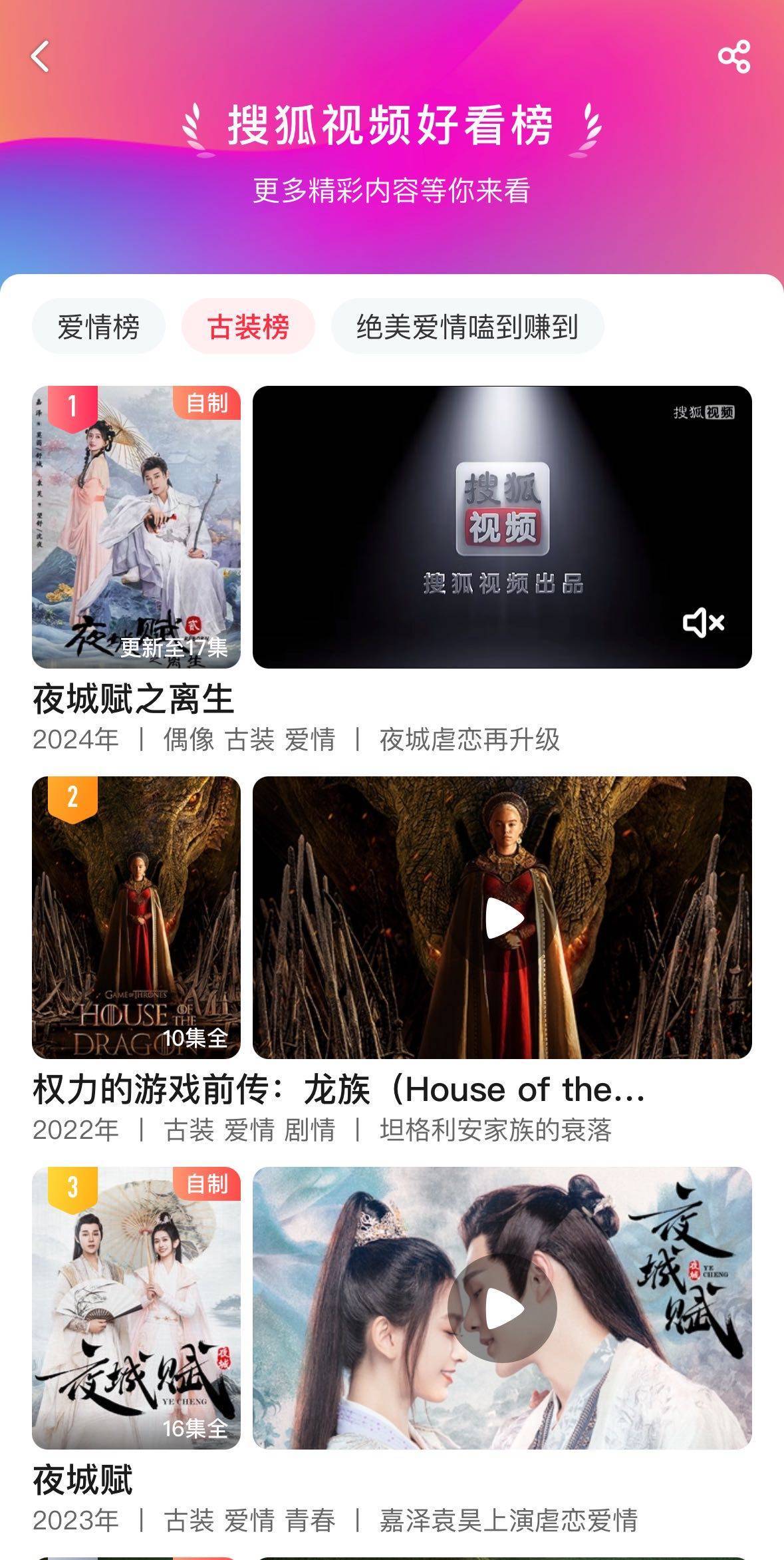The width and height of the screenshot is (784, 1560).
Task: Open the 夜城赋 2023 title details
Action: (84, 1480)
